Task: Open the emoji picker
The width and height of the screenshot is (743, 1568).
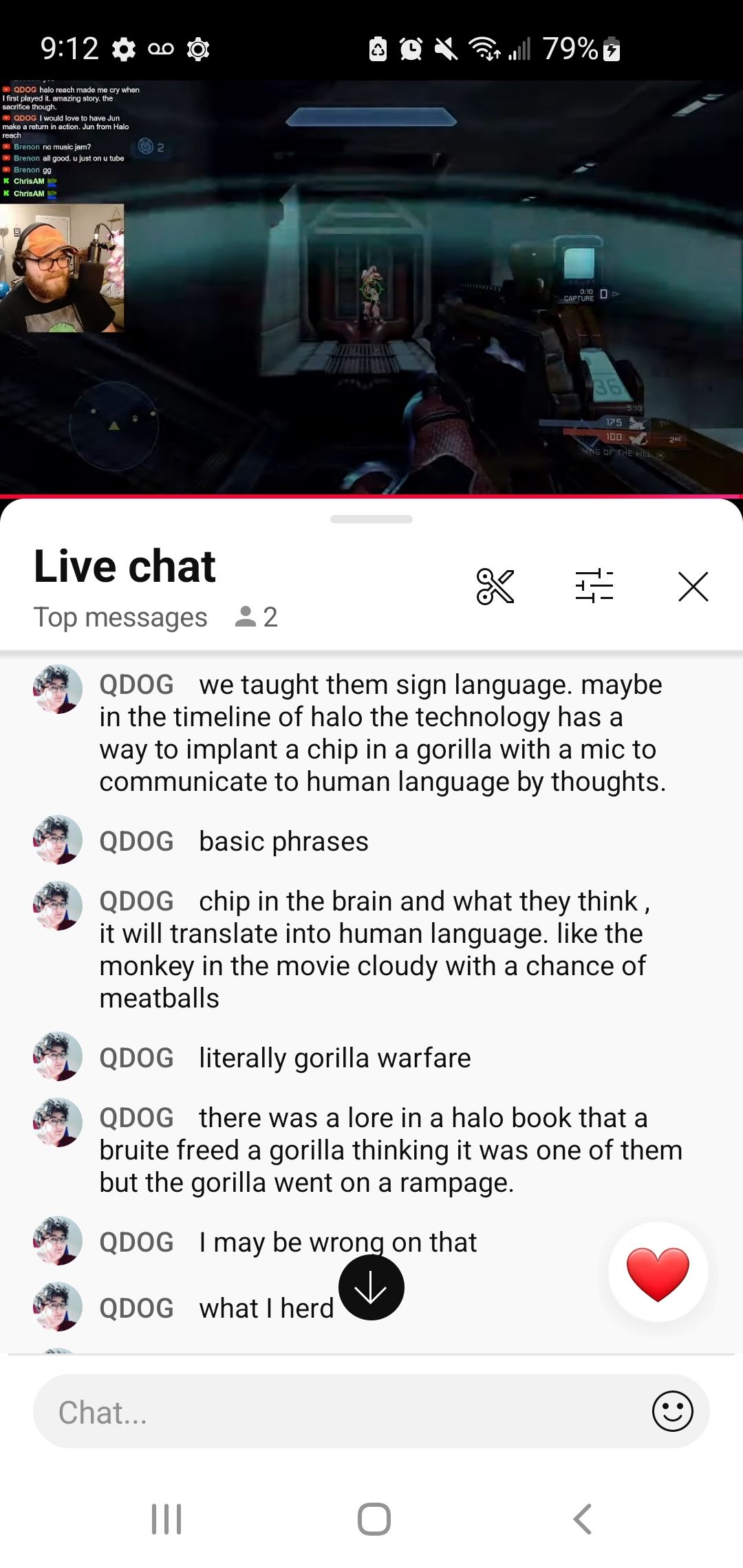Action: coord(672,1412)
